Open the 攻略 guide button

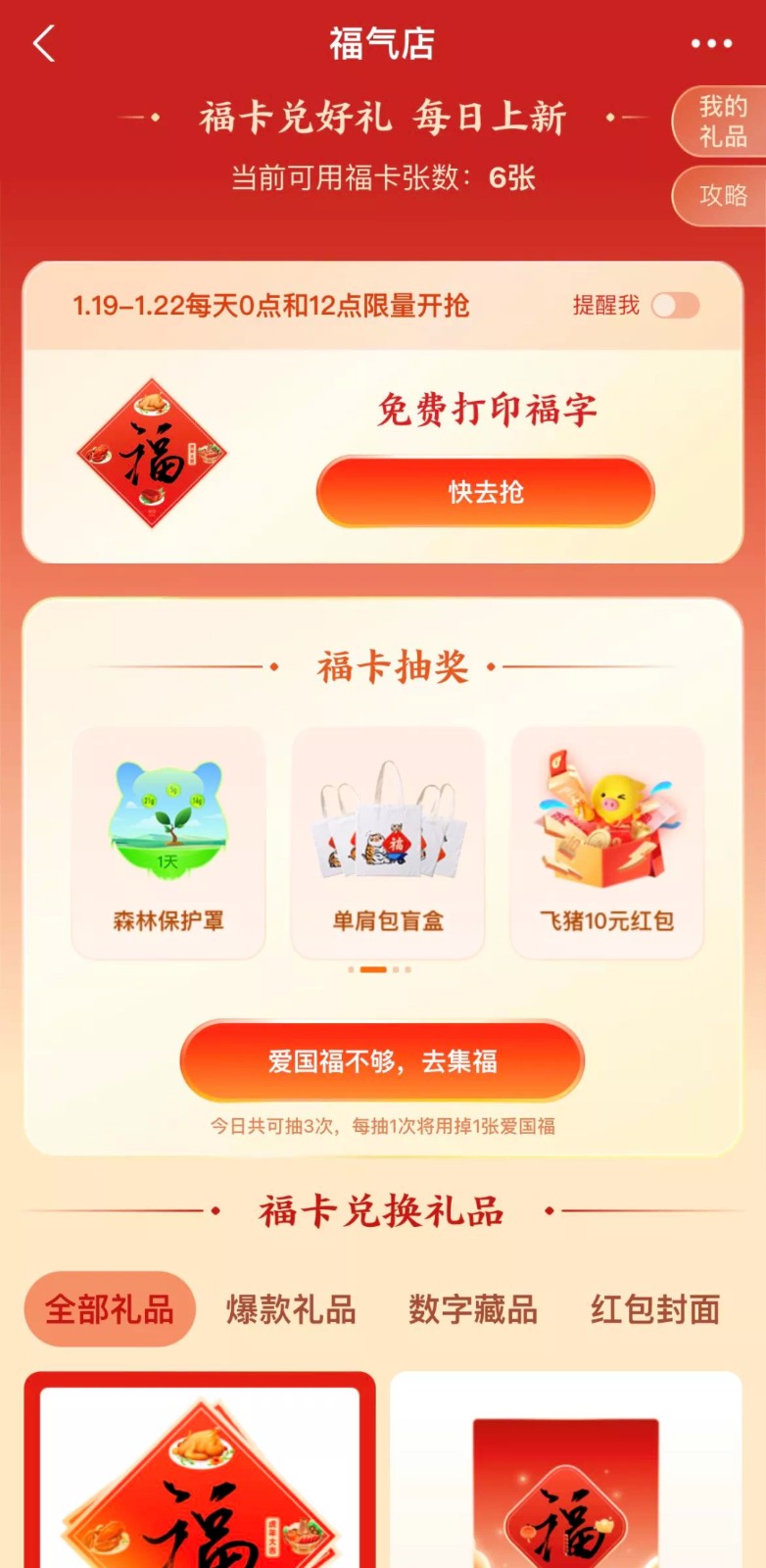[x=722, y=196]
